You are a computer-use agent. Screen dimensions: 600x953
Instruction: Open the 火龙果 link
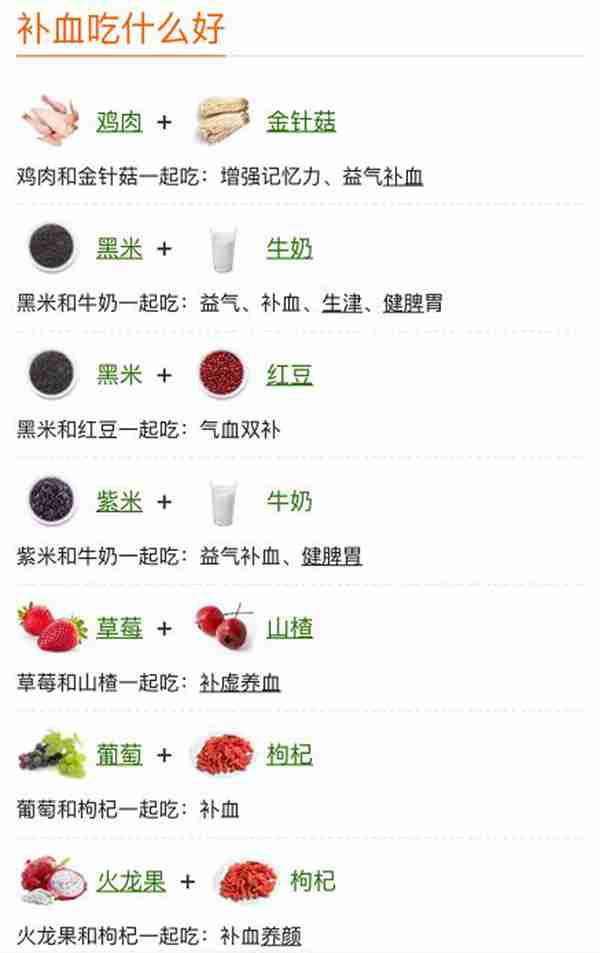coord(131,881)
